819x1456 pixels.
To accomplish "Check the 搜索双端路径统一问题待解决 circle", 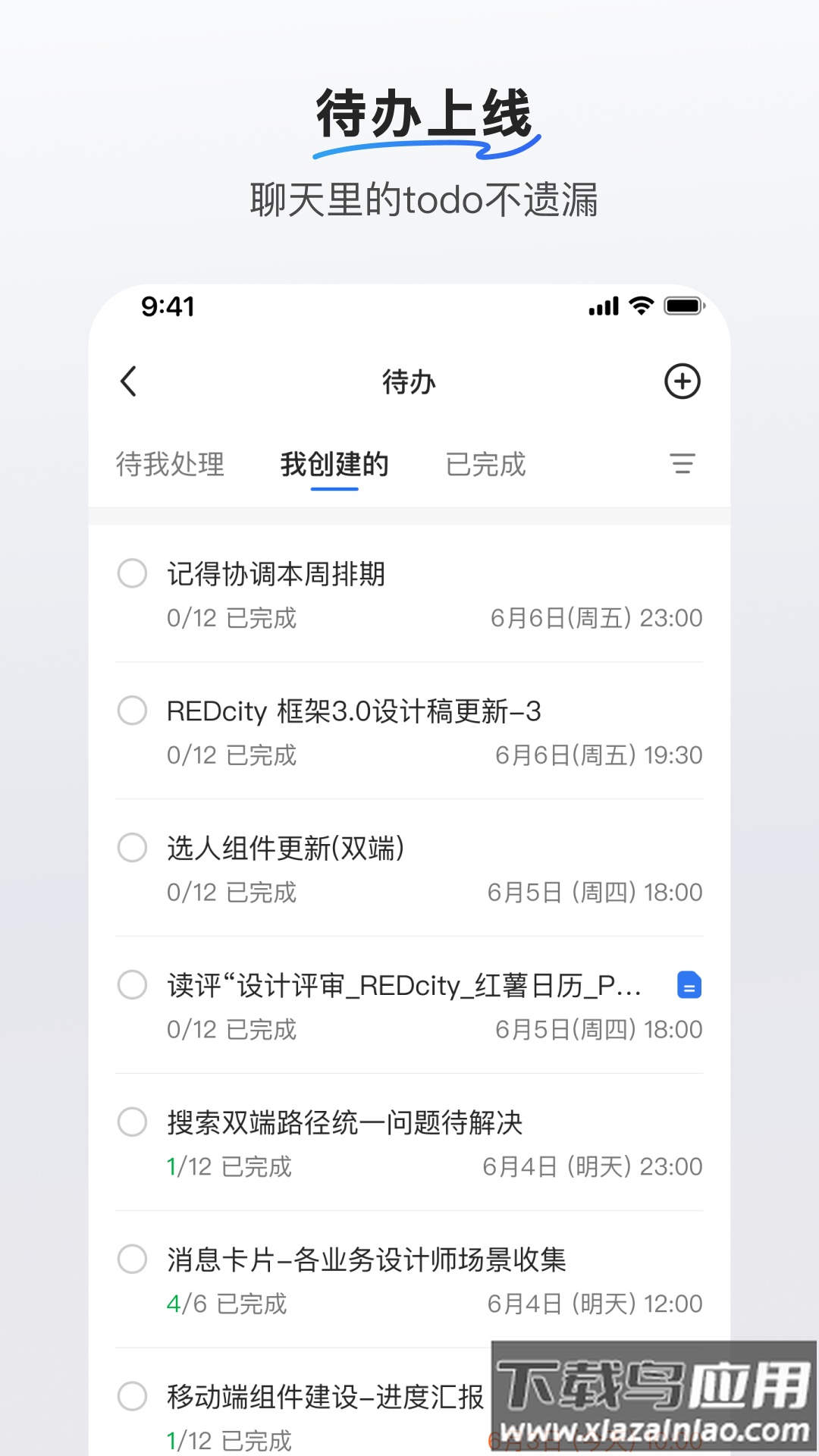I will click(x=132, y=1124).
